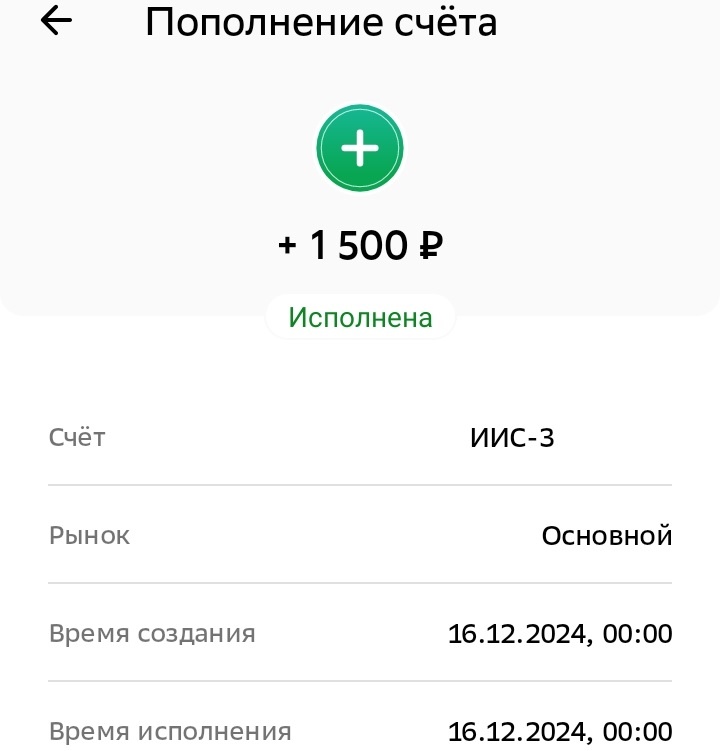Click the rounded status pill below the amount
The image size is (720, 751).
click(360, 316)
